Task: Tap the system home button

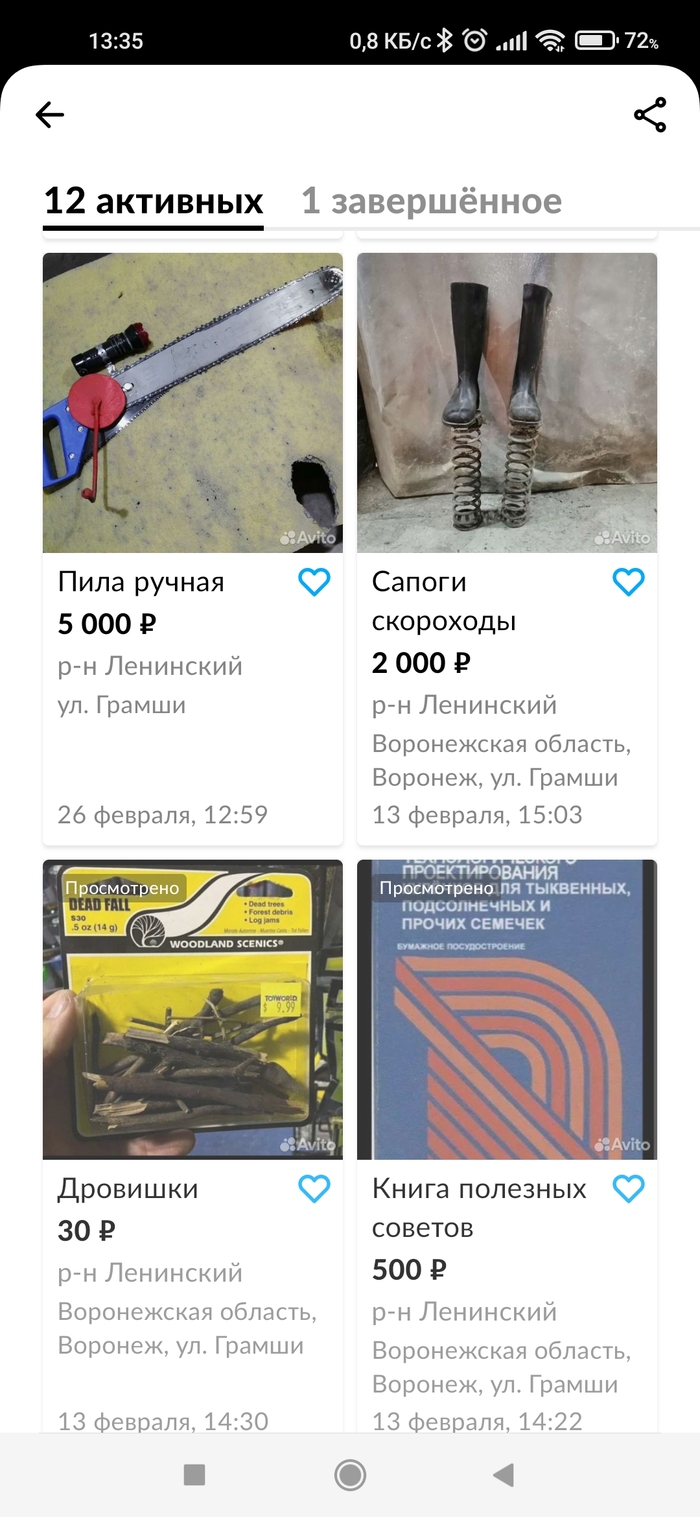Action: (x=350, y=1475)
